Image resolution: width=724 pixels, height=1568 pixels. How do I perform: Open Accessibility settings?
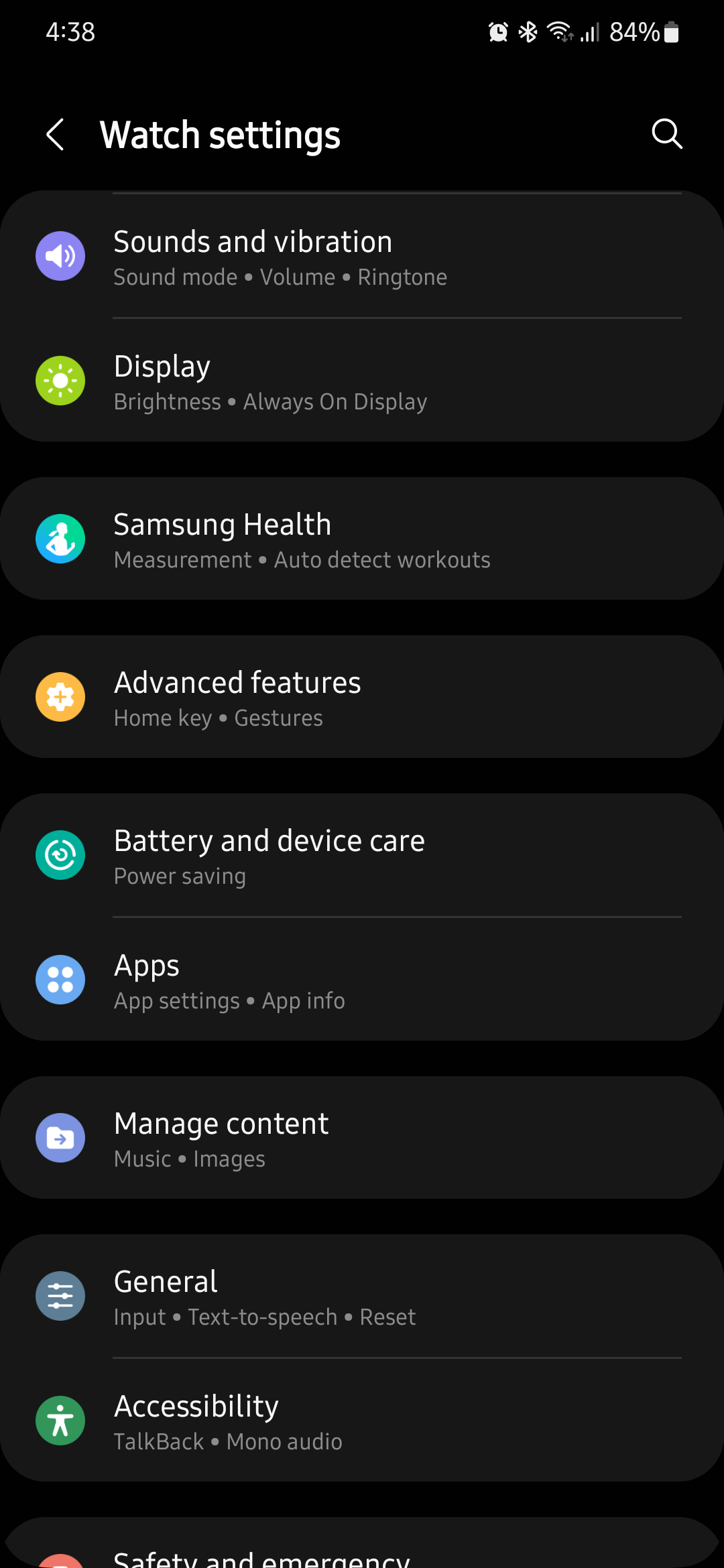(x=362, y=1421)
